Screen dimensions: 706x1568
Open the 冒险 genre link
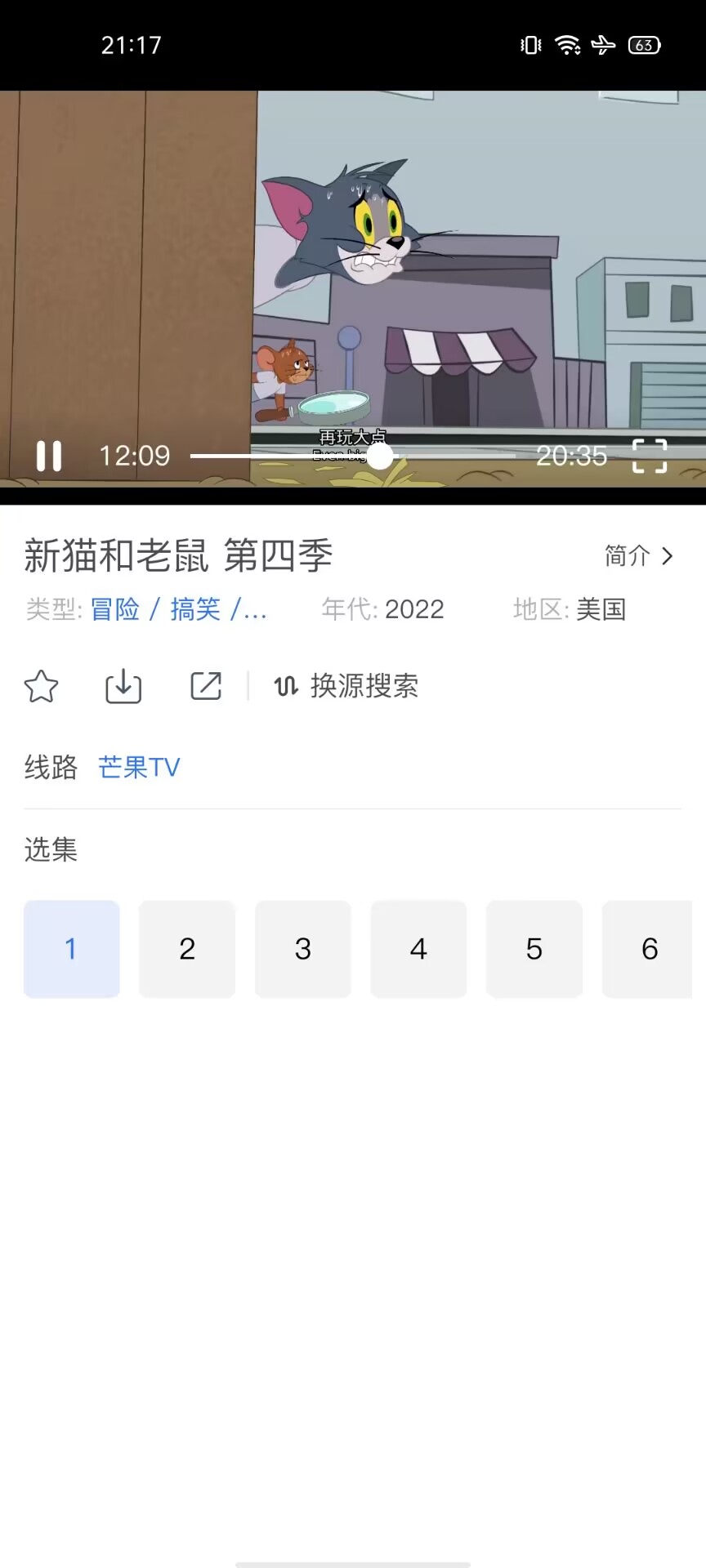coord(115,609)
